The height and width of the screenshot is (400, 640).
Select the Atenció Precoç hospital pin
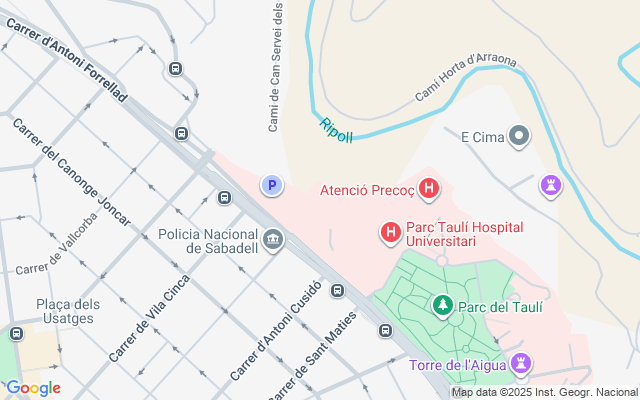coord(429,187)
